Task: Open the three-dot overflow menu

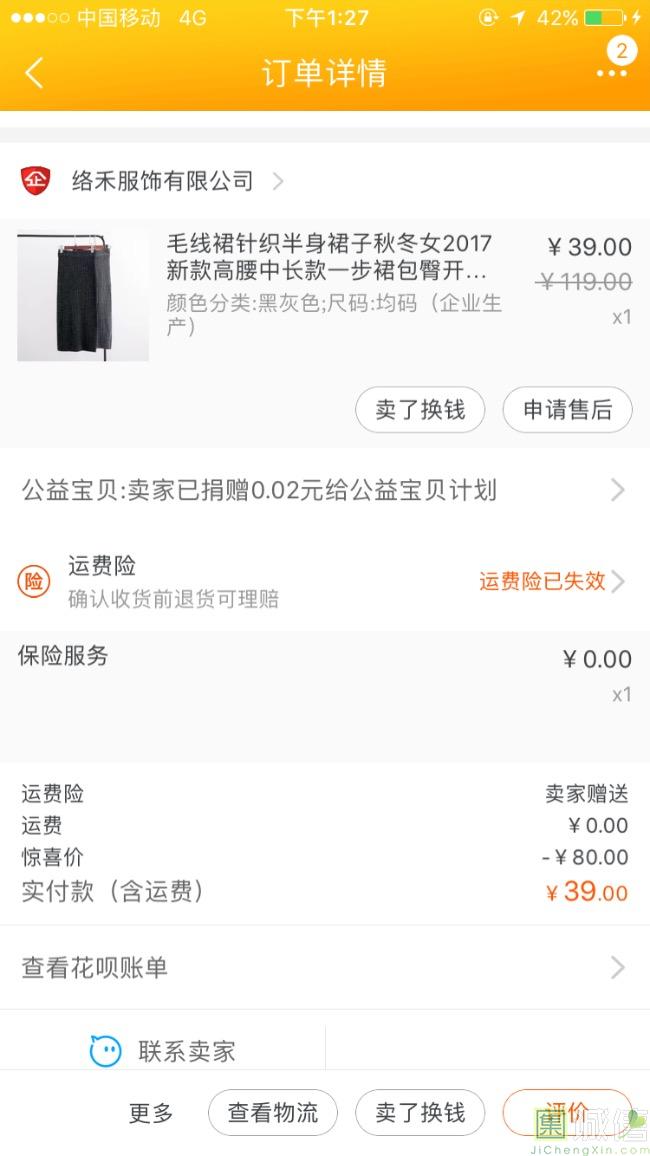Action: pyautogui.click(x=611, y=73)
